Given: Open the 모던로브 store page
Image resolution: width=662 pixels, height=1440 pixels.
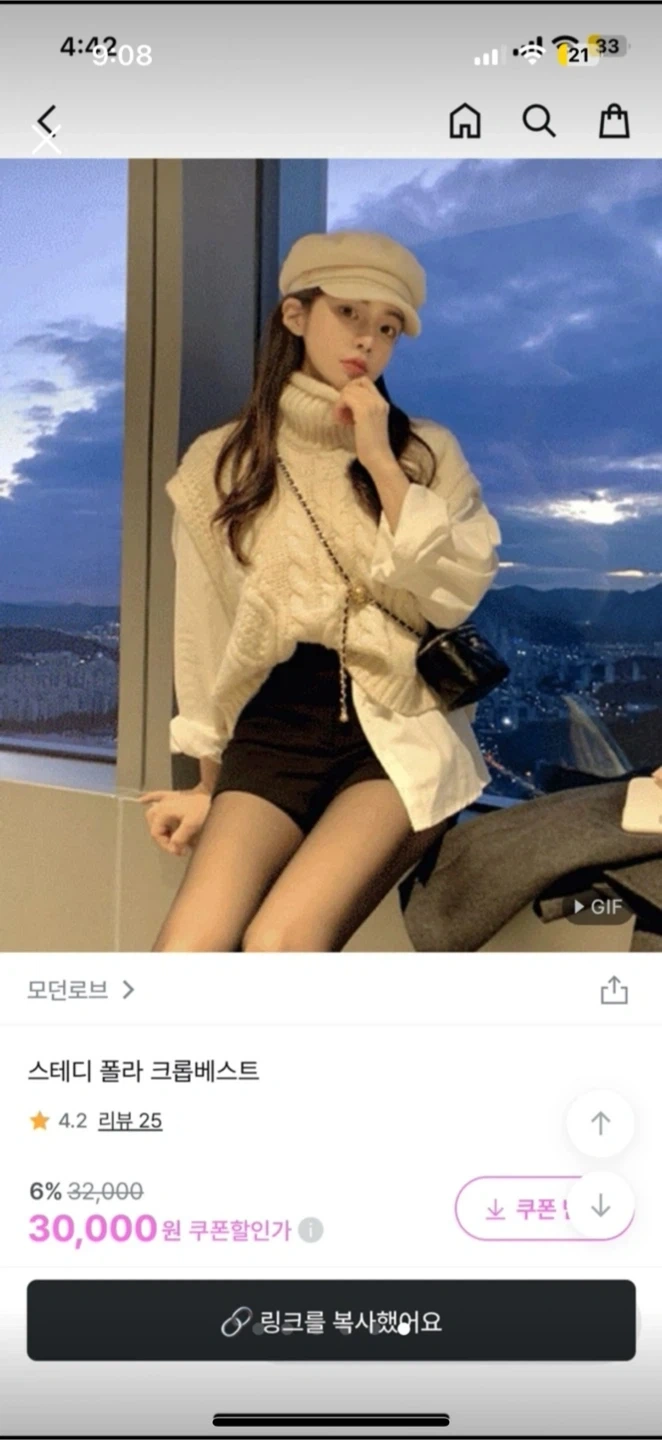Looking at the screenshot, I should (x=81, y=990).
